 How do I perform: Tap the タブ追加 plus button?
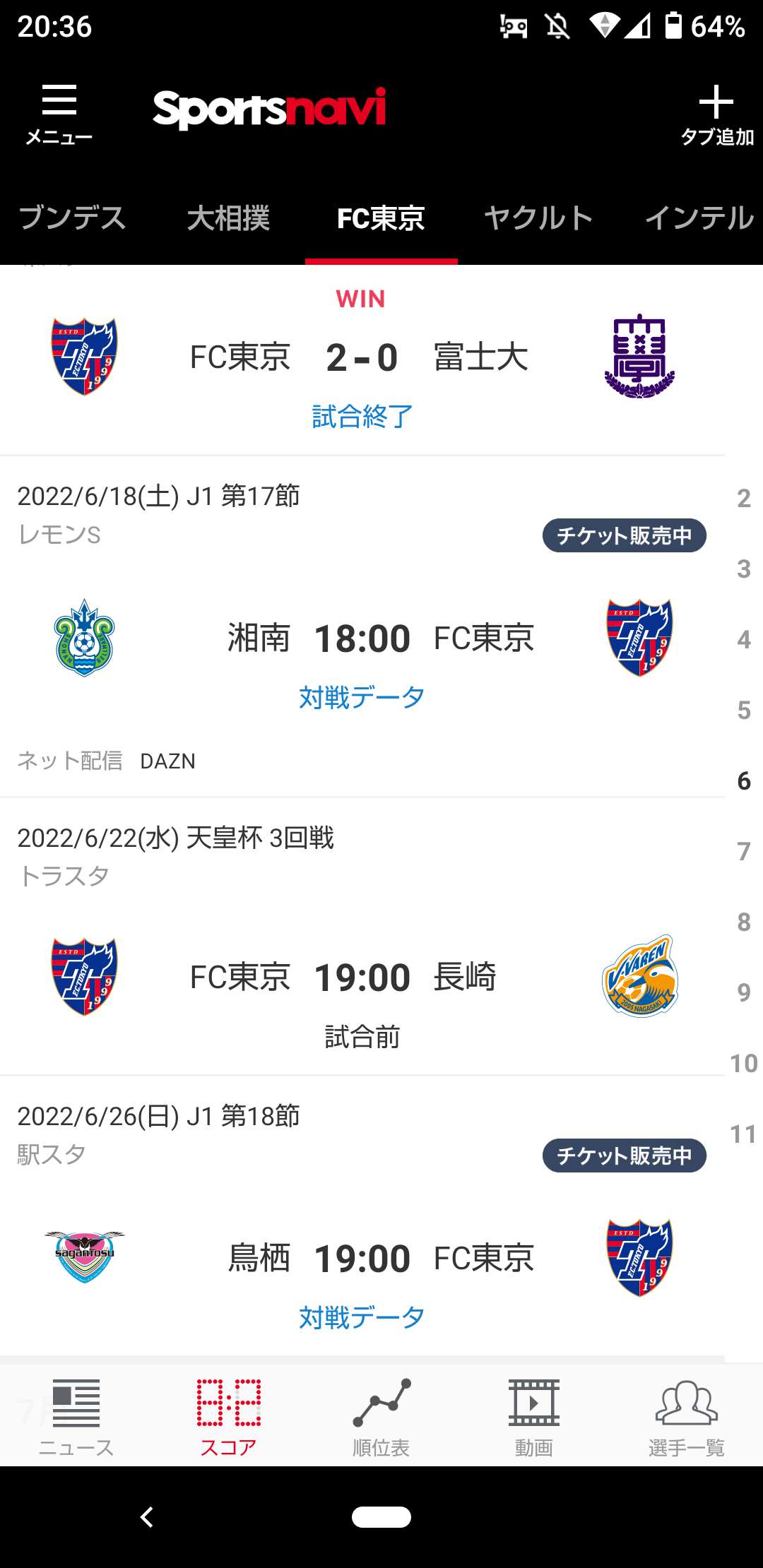tap(716, 113)
